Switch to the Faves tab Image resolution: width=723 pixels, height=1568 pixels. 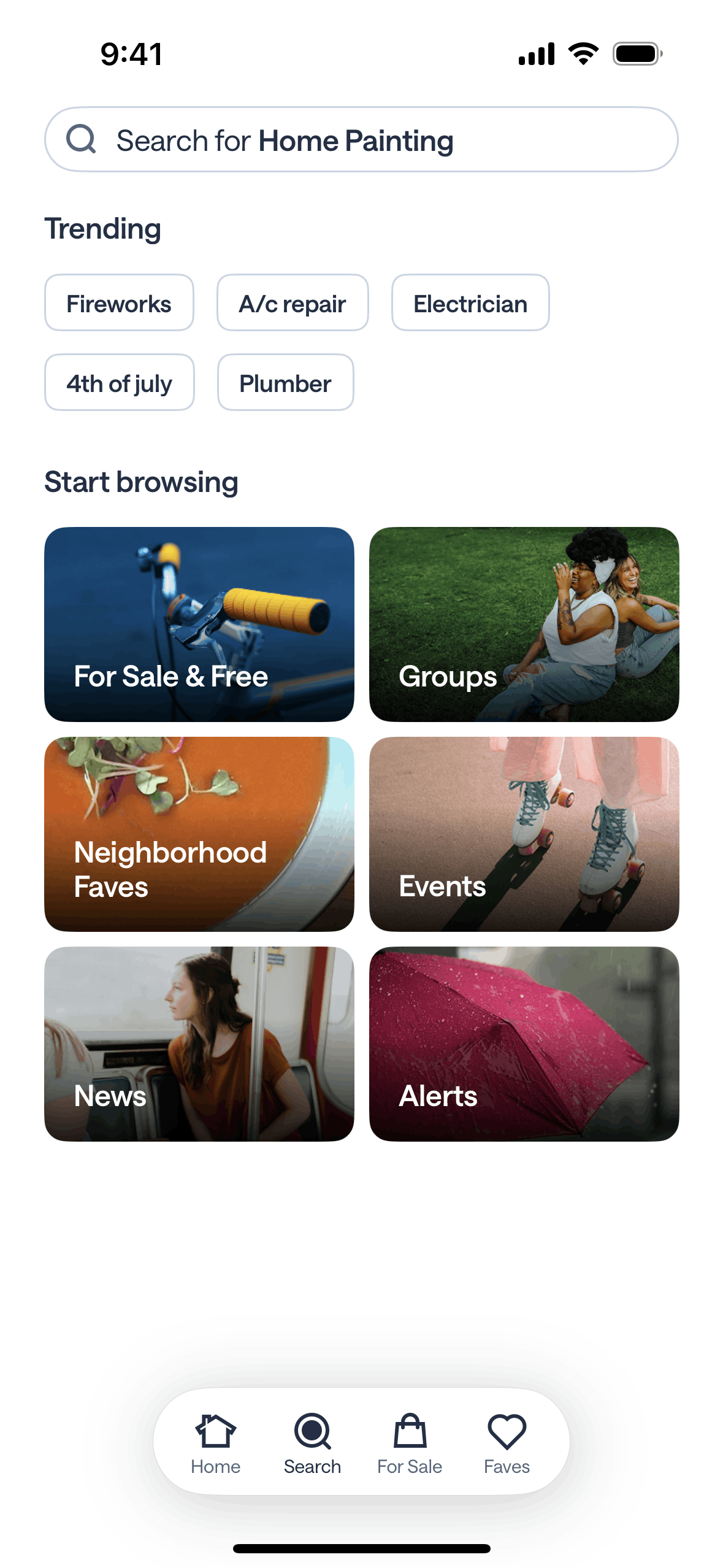[507, 1442]
